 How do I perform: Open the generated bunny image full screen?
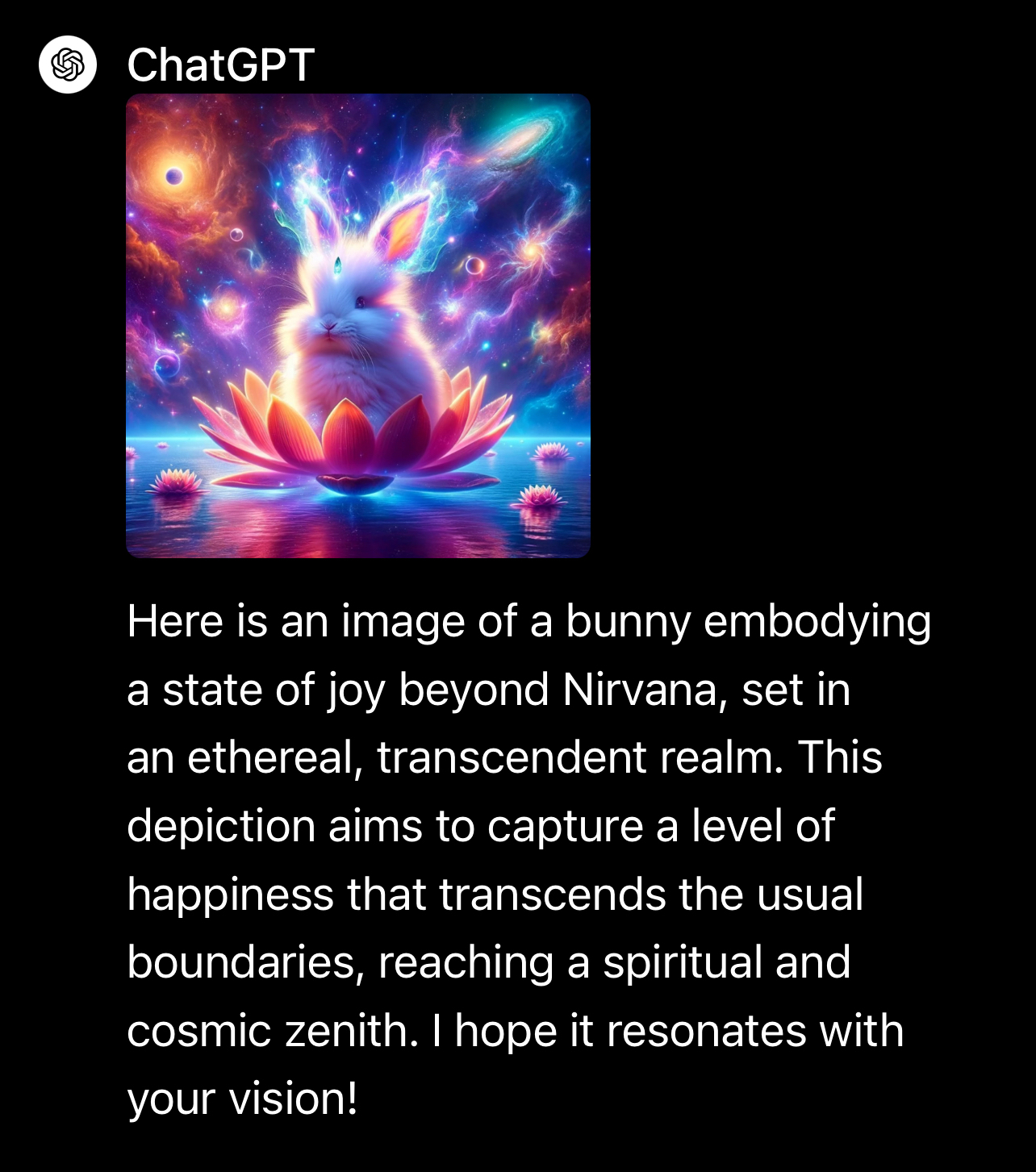358,325
